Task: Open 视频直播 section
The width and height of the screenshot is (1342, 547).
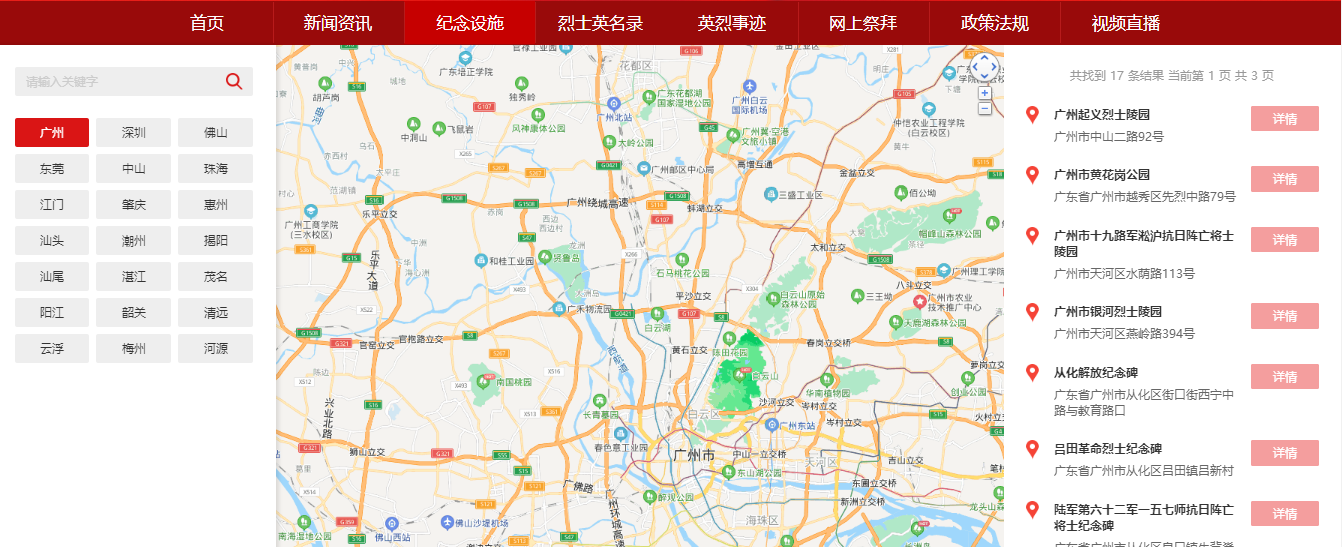Action: (1126, 23)
